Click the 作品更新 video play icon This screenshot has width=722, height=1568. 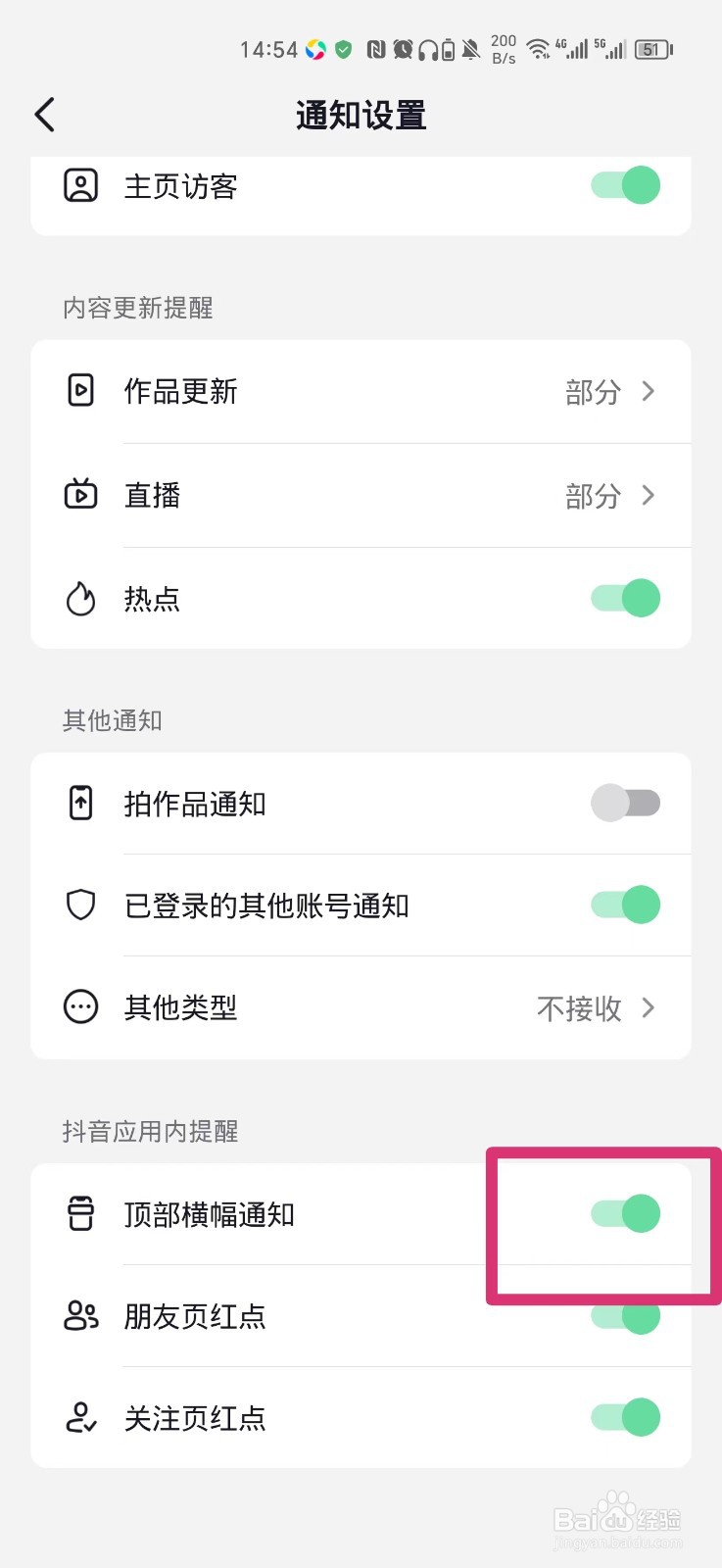point(81,390)
